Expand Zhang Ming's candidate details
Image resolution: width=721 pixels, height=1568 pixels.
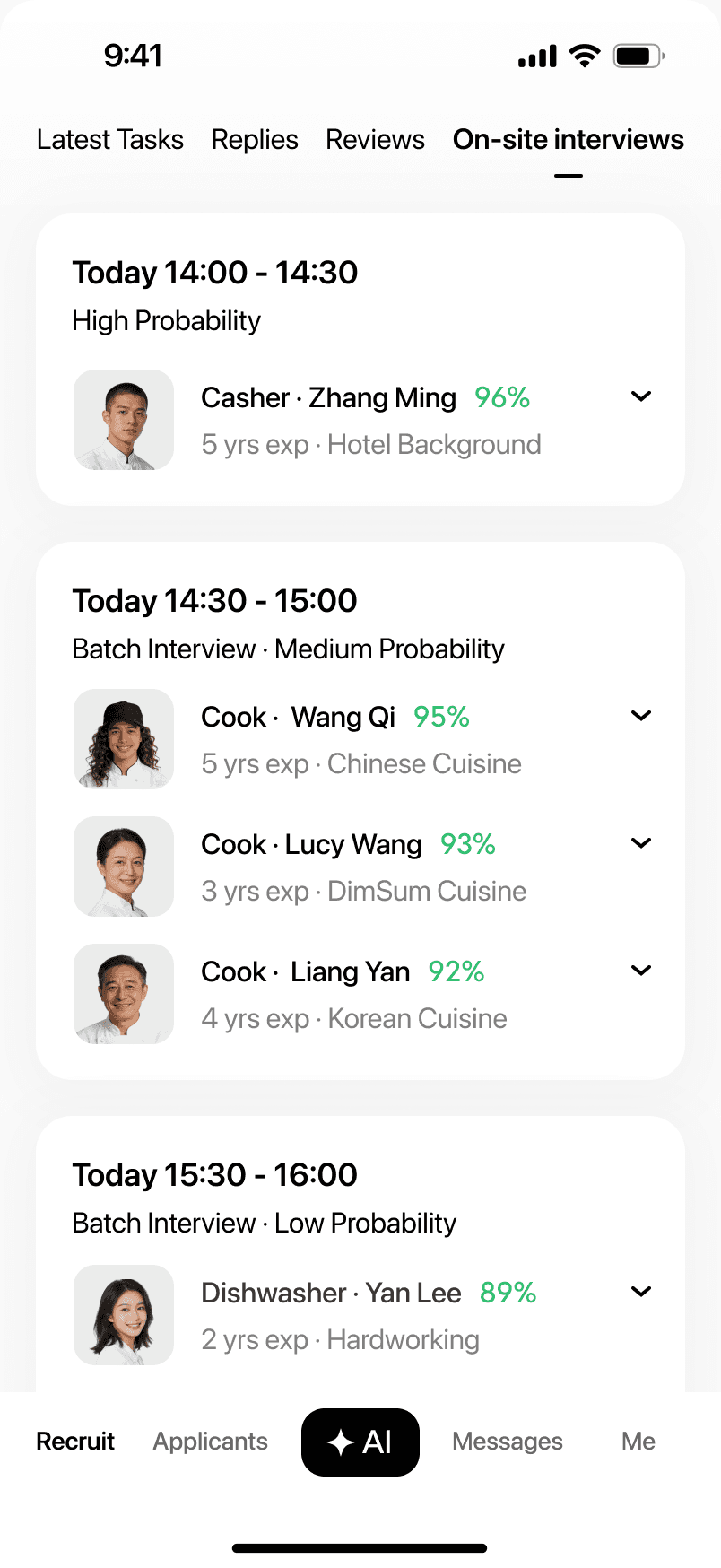tap(640, 396)
